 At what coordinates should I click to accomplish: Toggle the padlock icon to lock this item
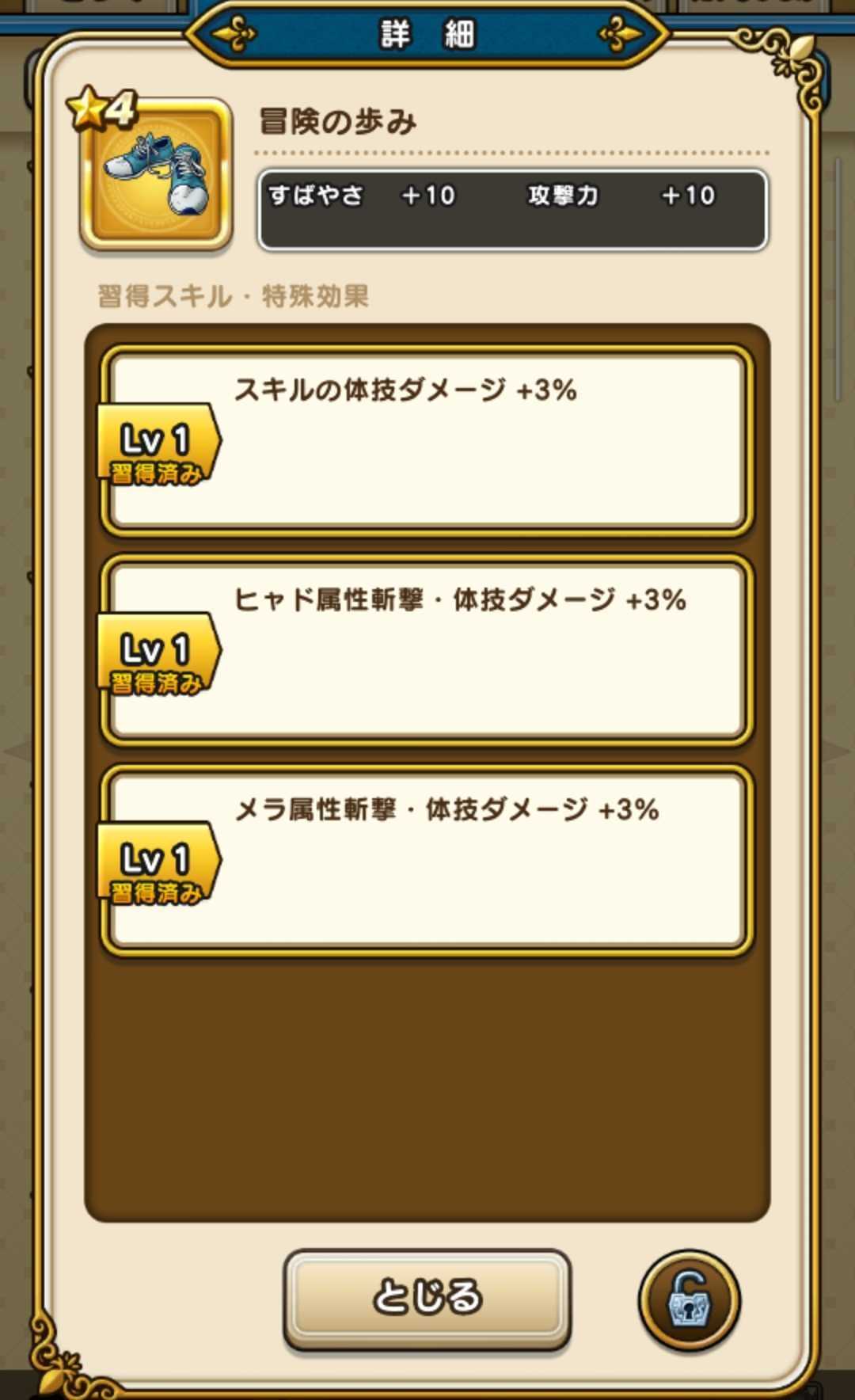689,1299
